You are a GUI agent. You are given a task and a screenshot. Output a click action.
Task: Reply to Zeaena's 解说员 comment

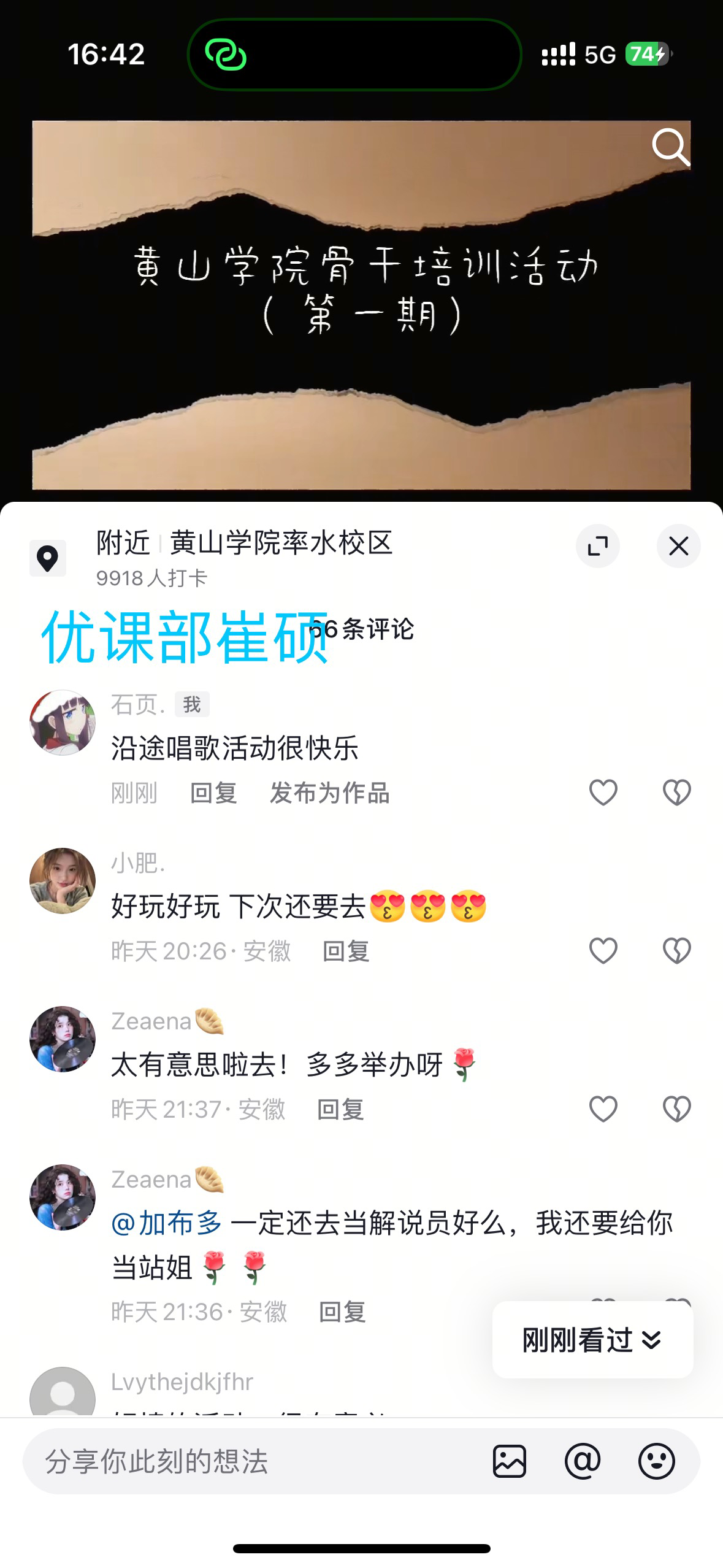coord(342,1312)
